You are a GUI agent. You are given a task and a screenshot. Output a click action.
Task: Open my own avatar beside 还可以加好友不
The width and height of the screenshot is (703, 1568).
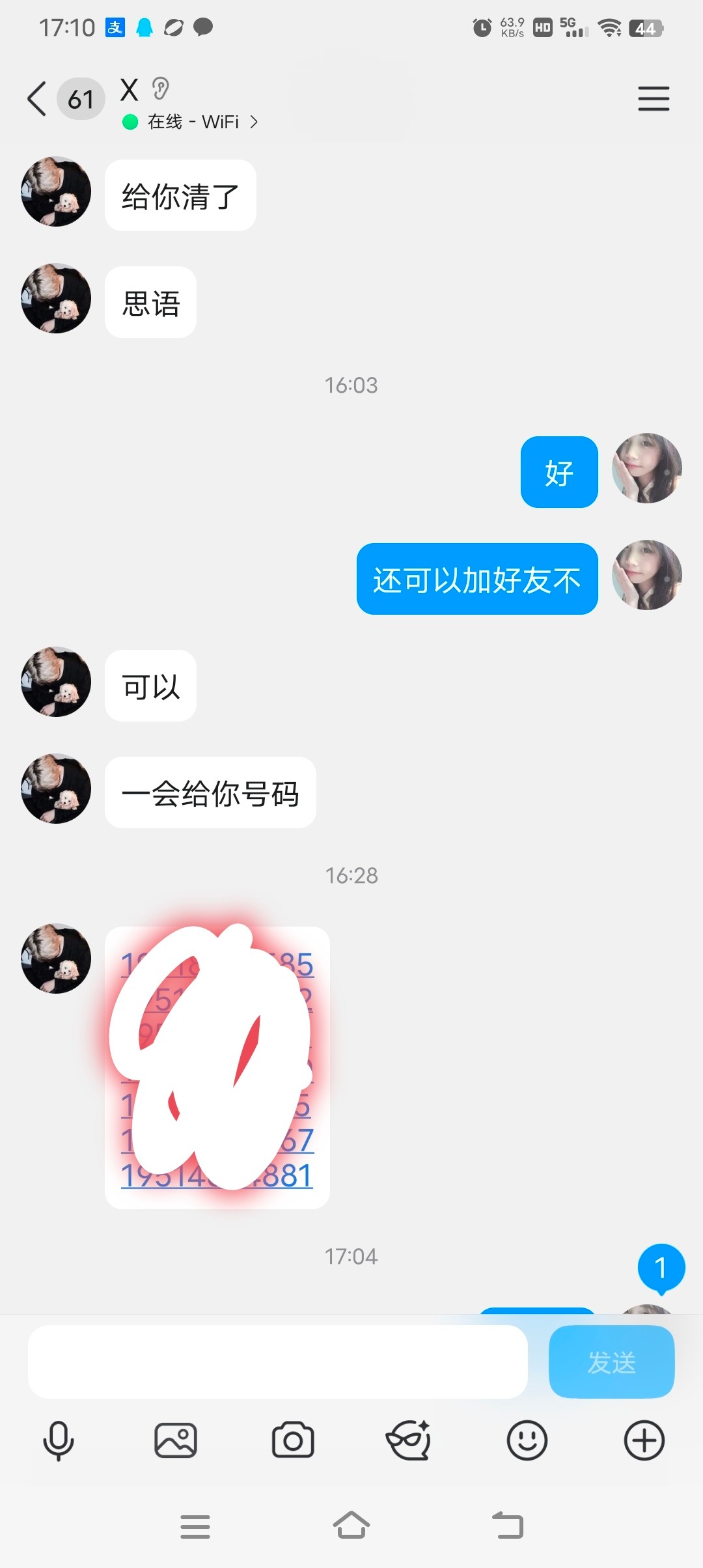tap(646, 575)
